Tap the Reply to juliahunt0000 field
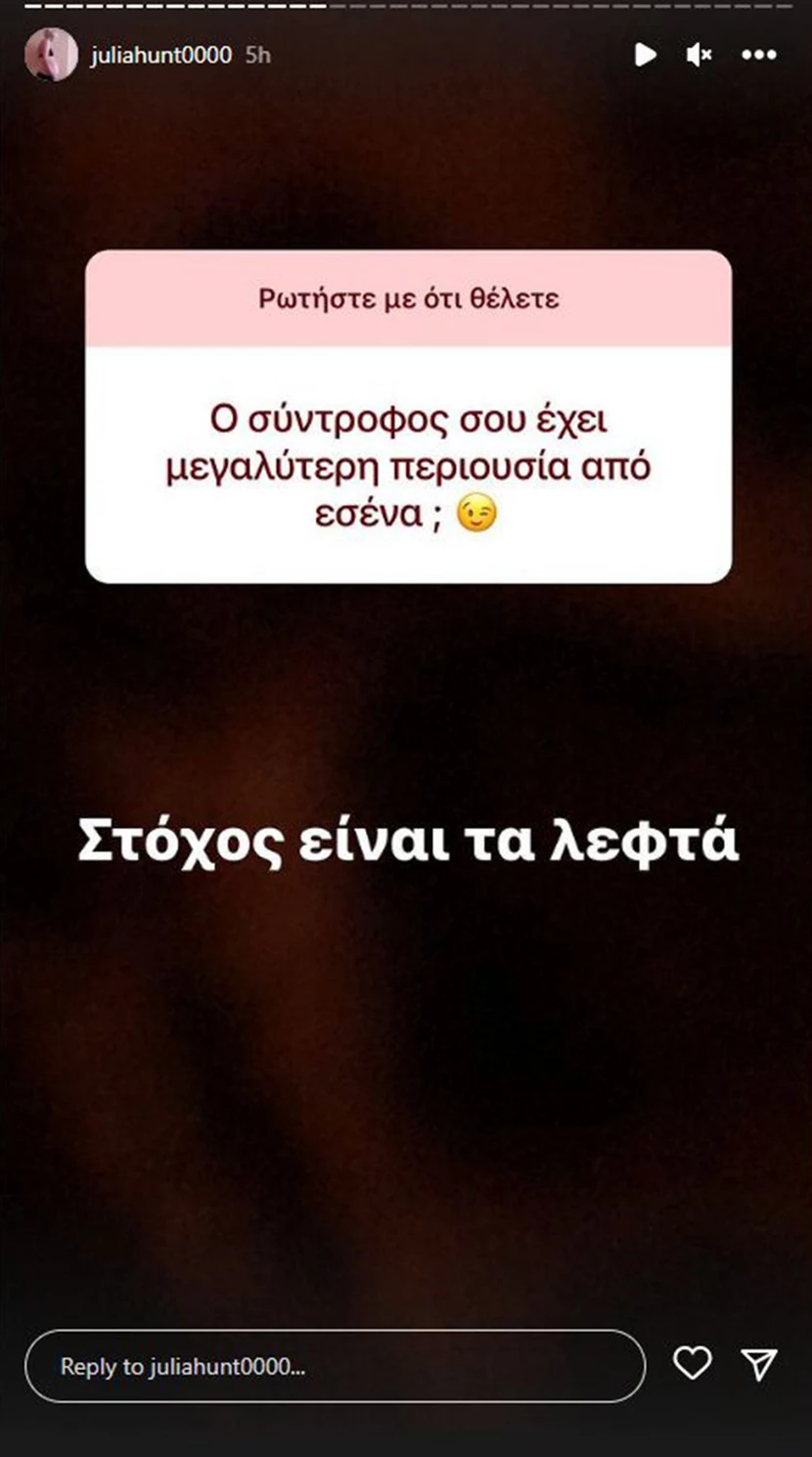 (335, 1366)
